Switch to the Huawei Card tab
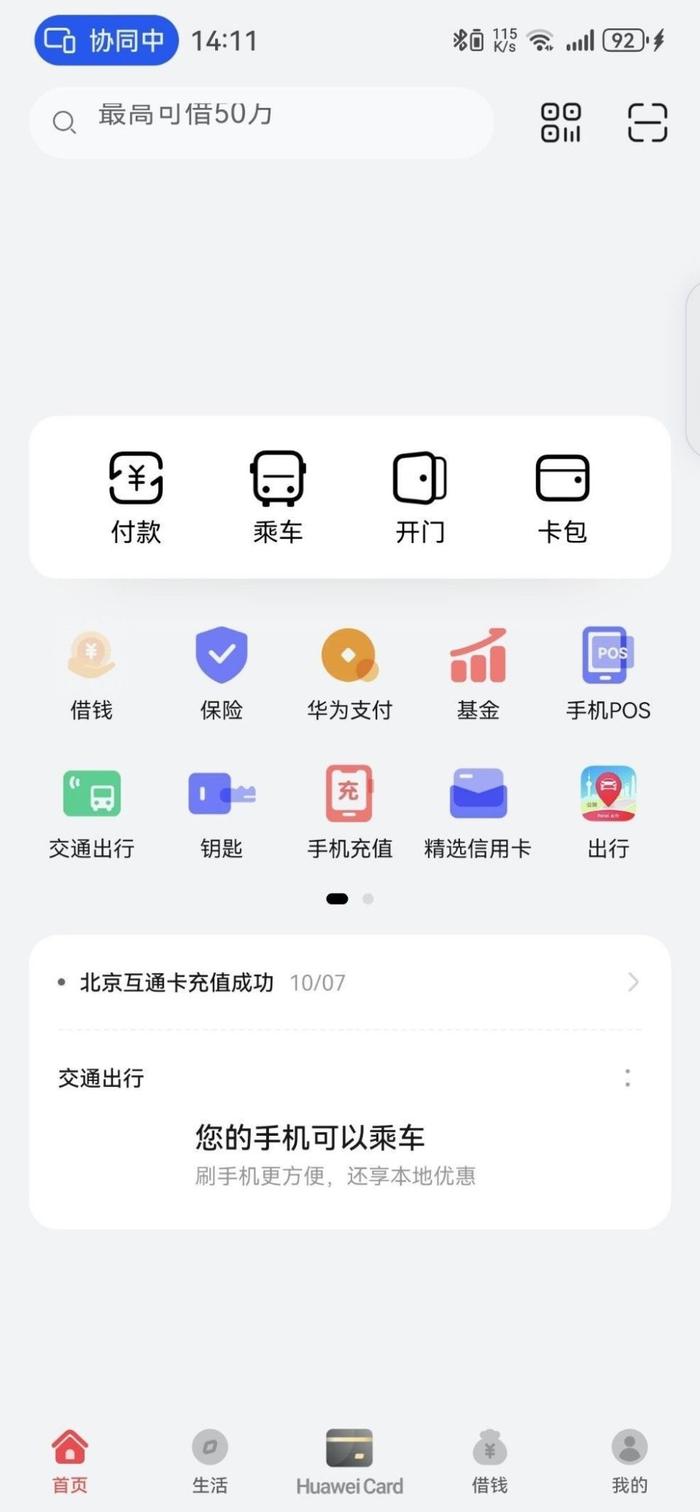This screenshot has width=700, height=1512. coord(350,1461)
